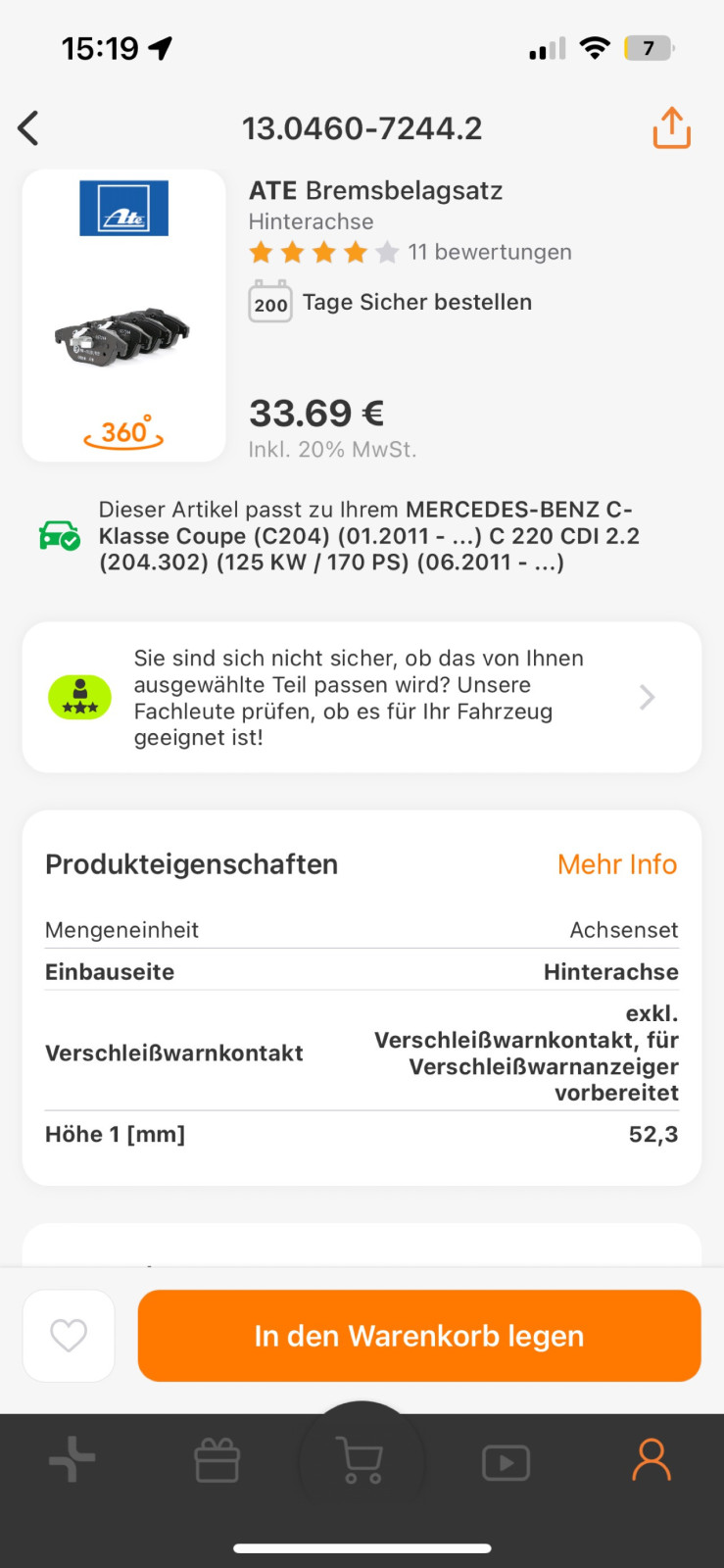This screenshot has height=1568, width=724.
Task: Open Mehr Info for product properties
Action: pyautogui.click(x=616, y=864)
